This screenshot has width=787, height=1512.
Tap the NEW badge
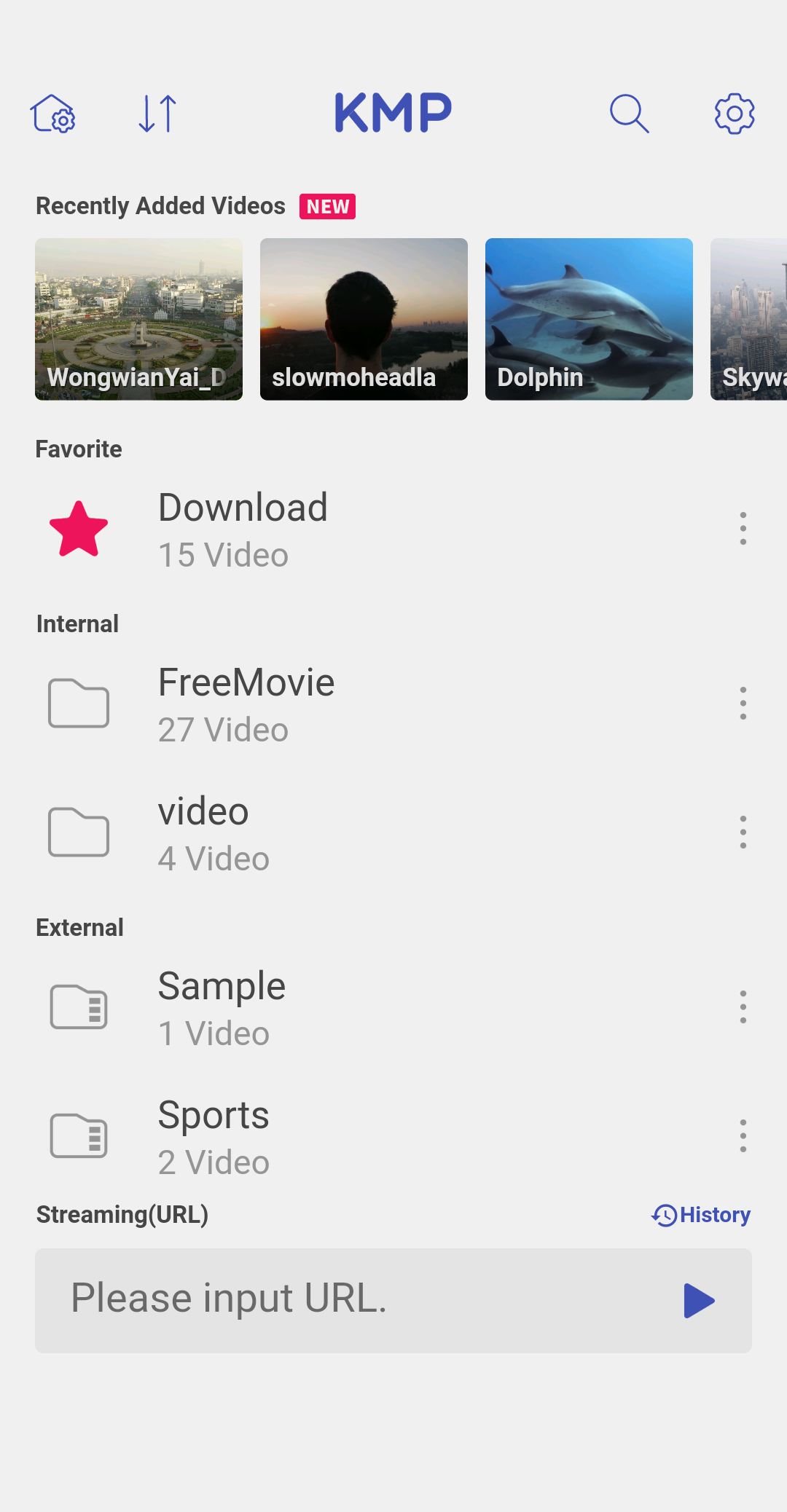point(326,206)
